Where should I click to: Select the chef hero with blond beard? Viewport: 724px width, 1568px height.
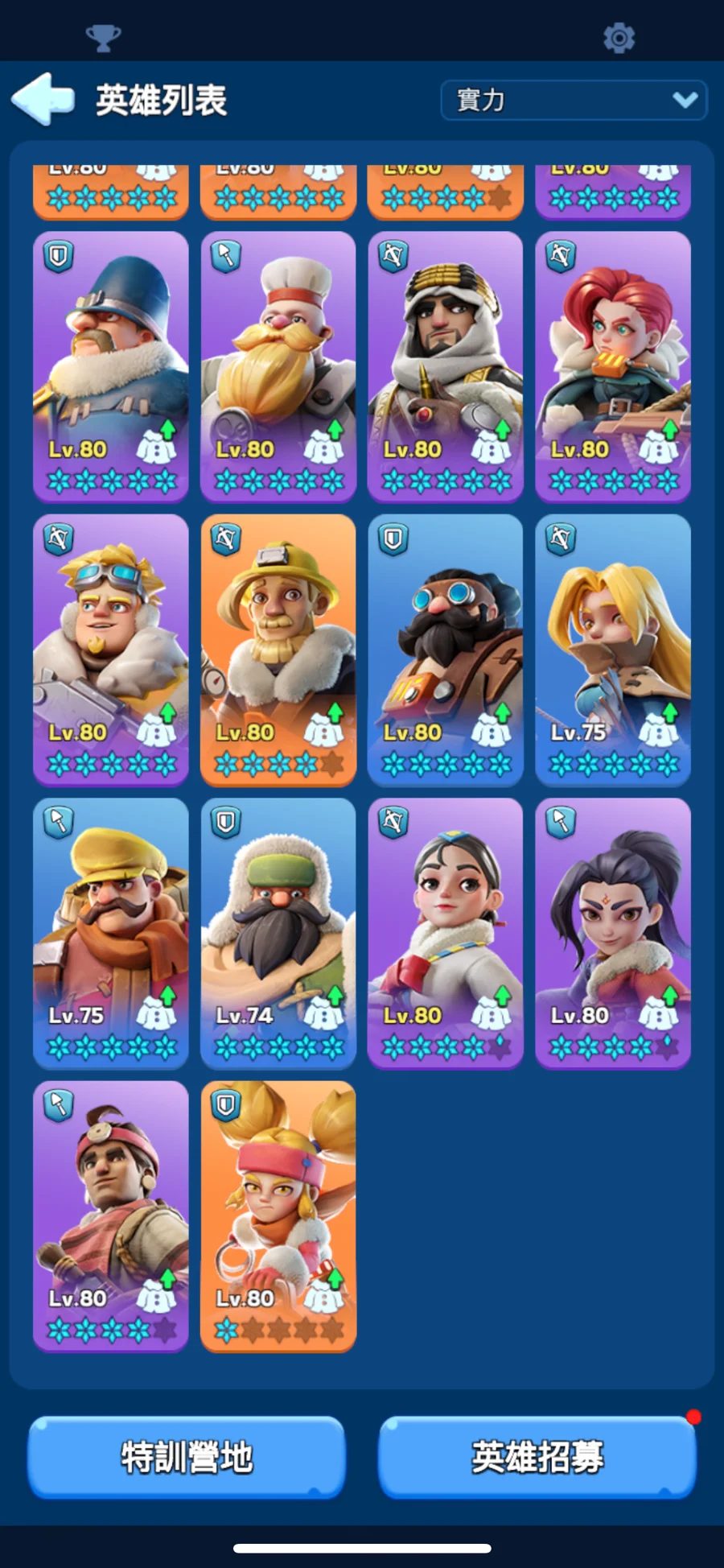278,366
